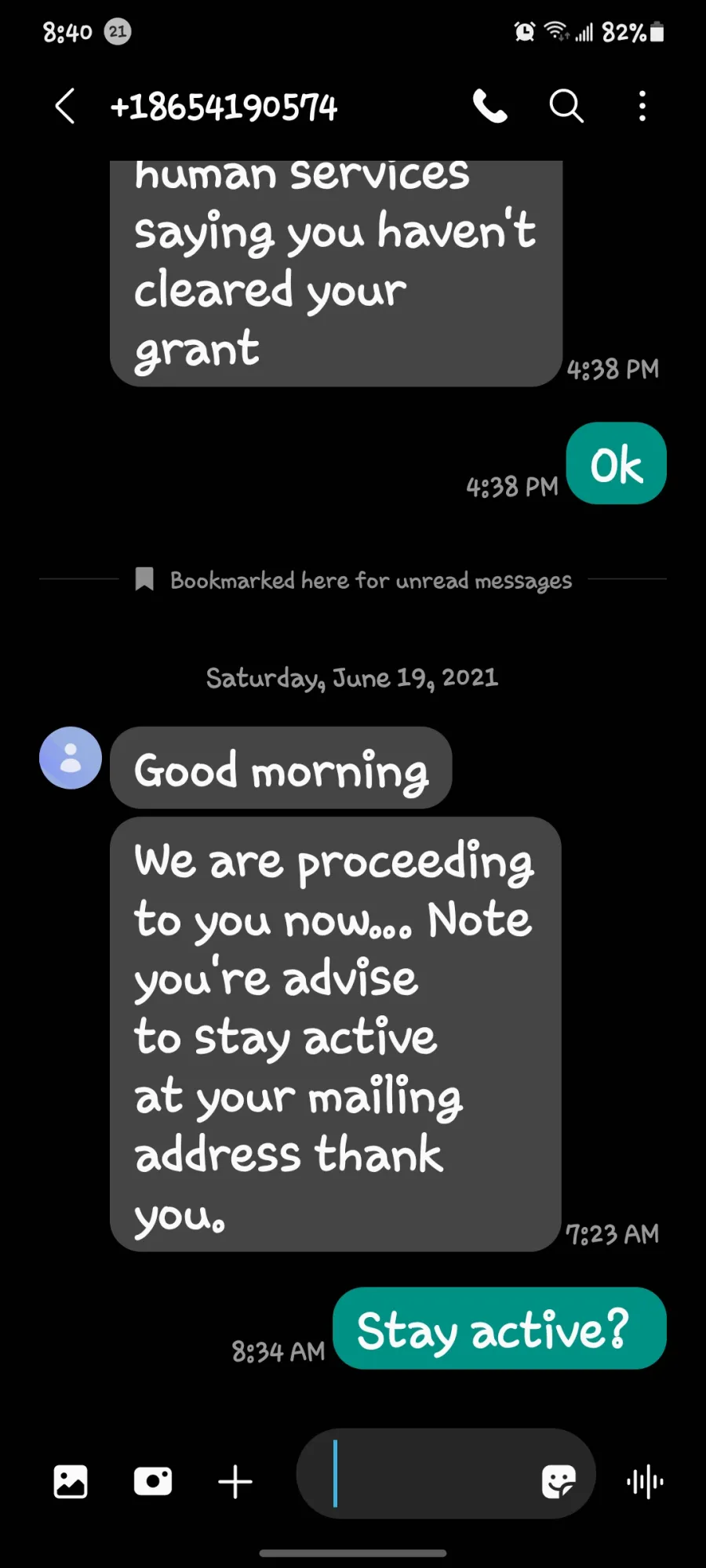
Task: Open the three-dot overflow menu
Action: pos(642,106)
